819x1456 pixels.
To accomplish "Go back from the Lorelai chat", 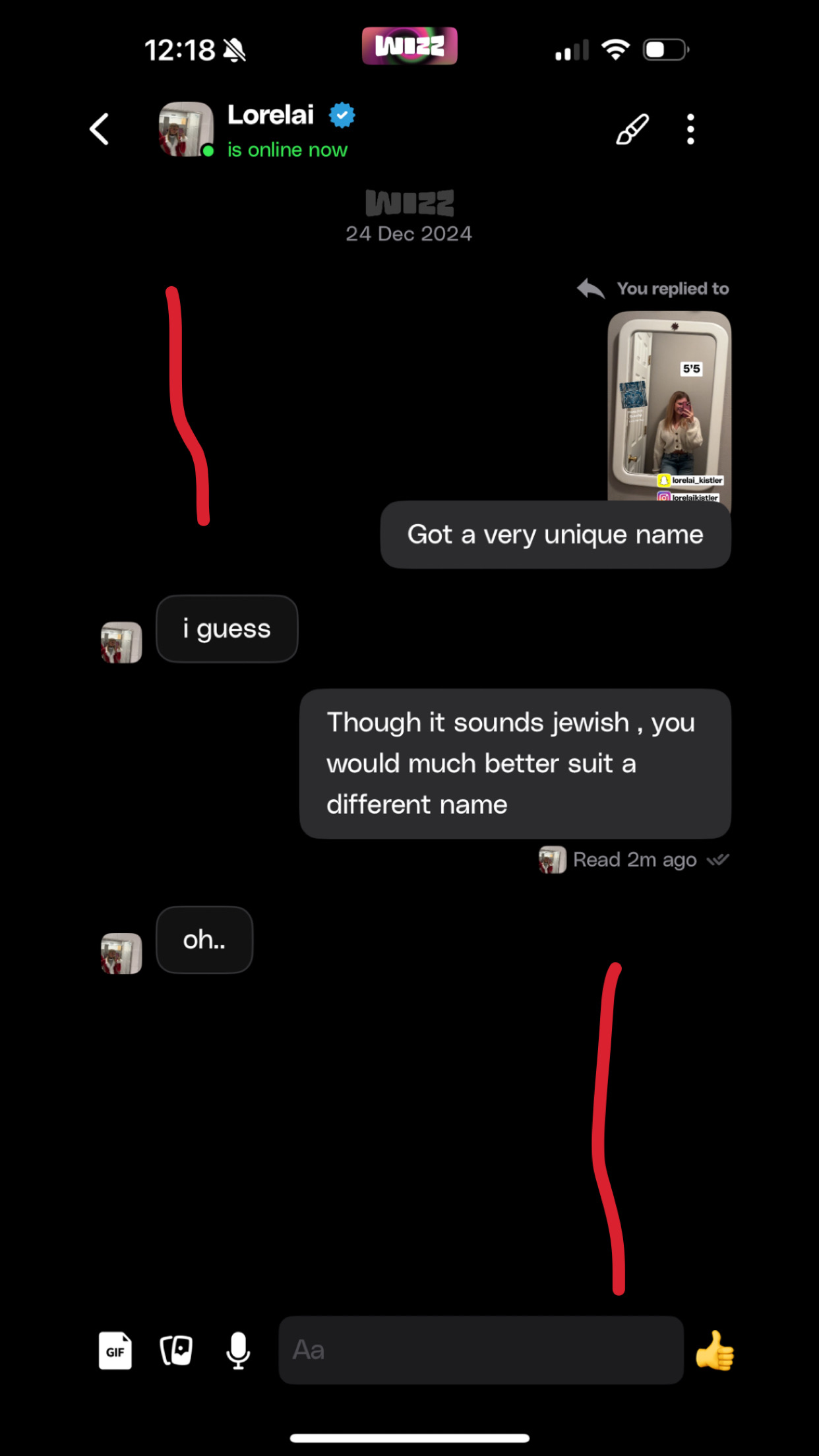I will click(100, 129).
